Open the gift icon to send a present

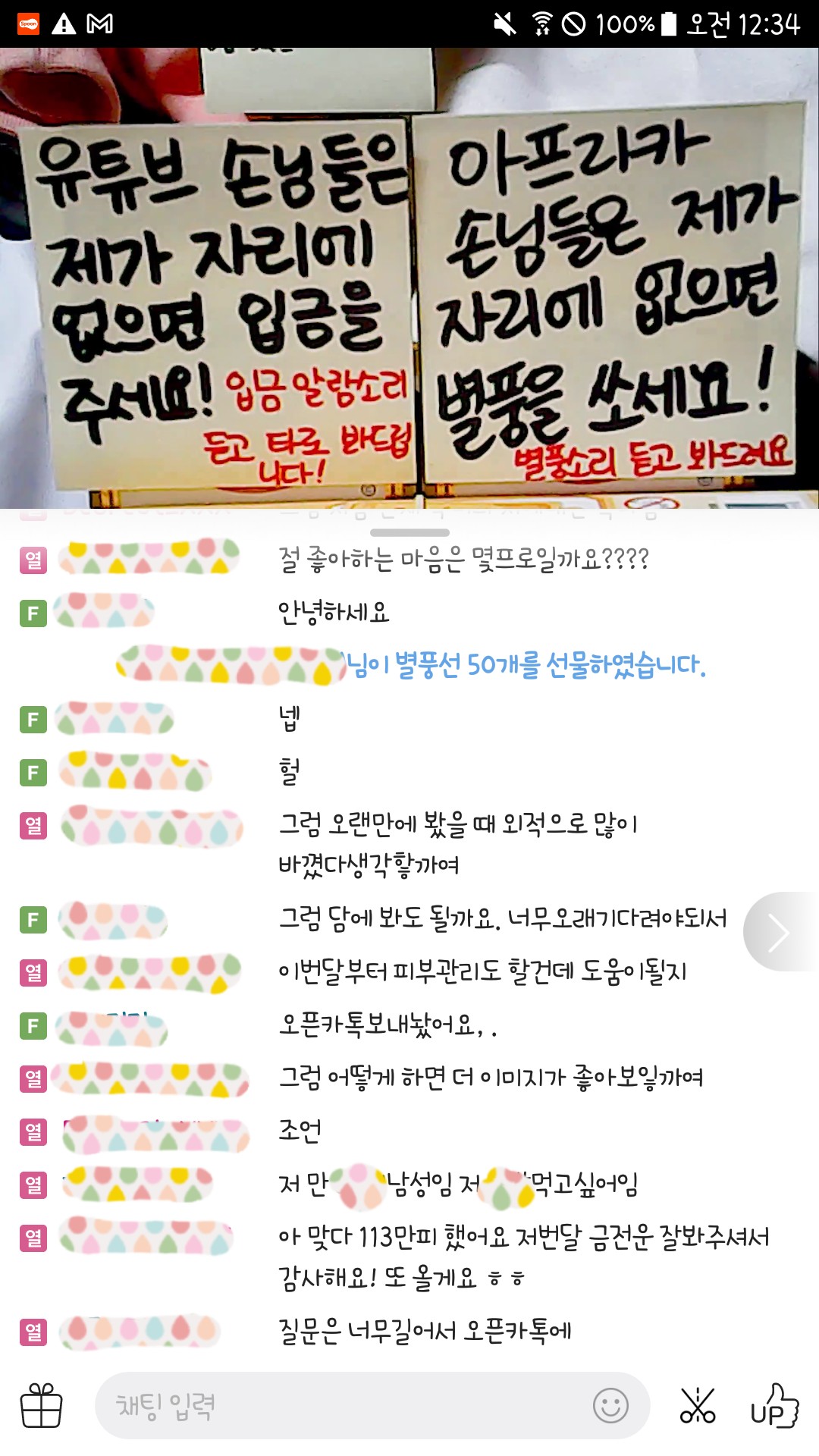41,1405
